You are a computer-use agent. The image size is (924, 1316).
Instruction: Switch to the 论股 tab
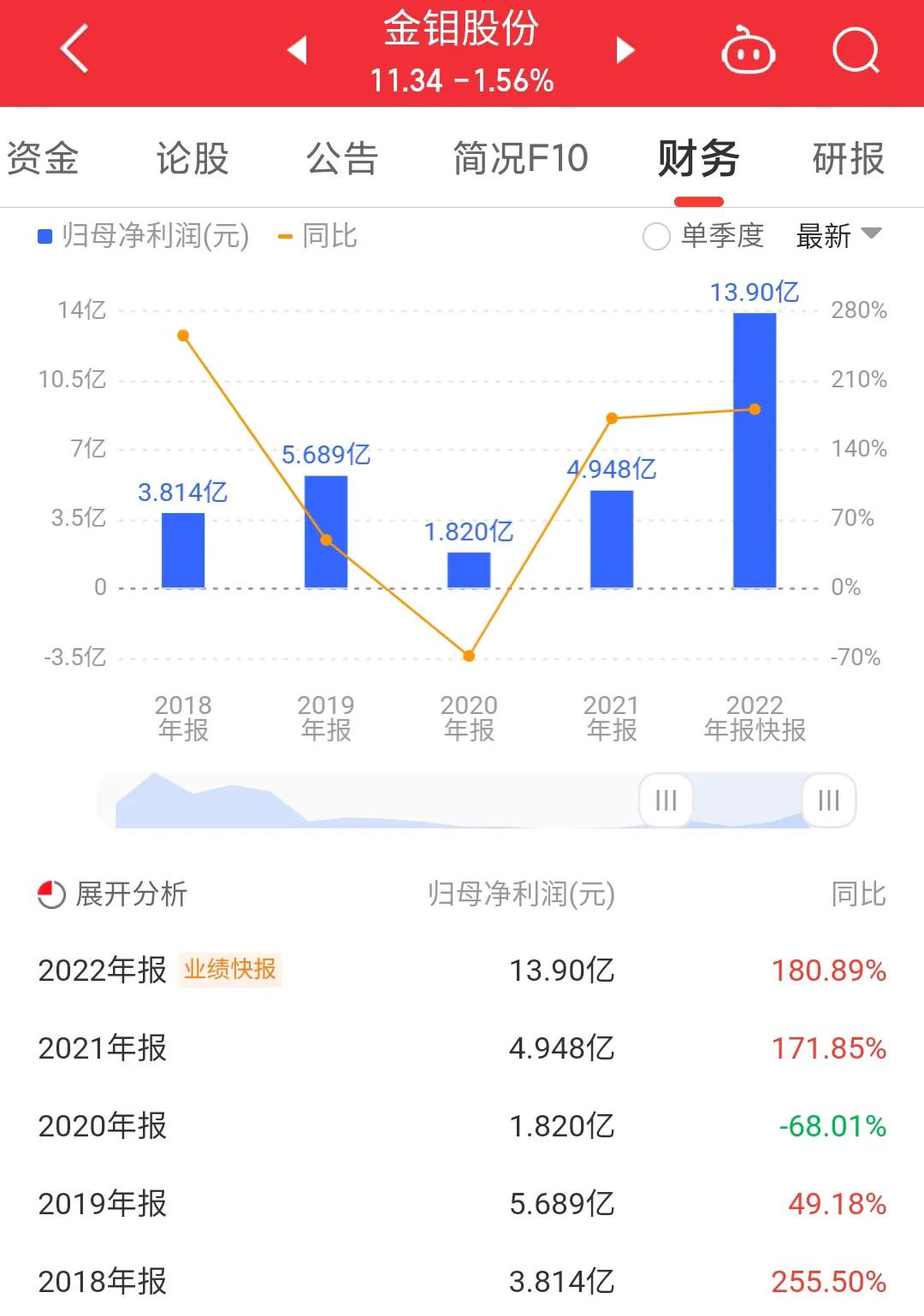tap(192, 159)
